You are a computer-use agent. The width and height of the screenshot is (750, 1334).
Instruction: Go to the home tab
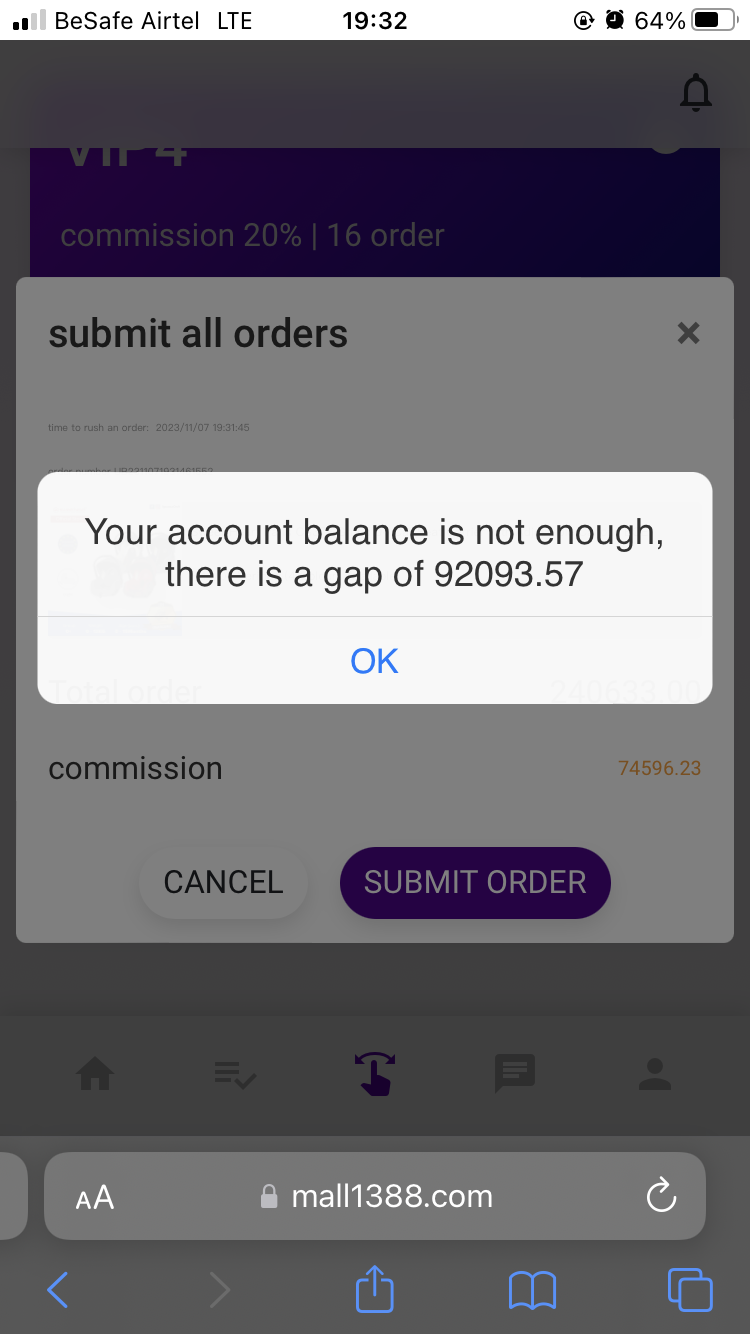point(95,1075)
